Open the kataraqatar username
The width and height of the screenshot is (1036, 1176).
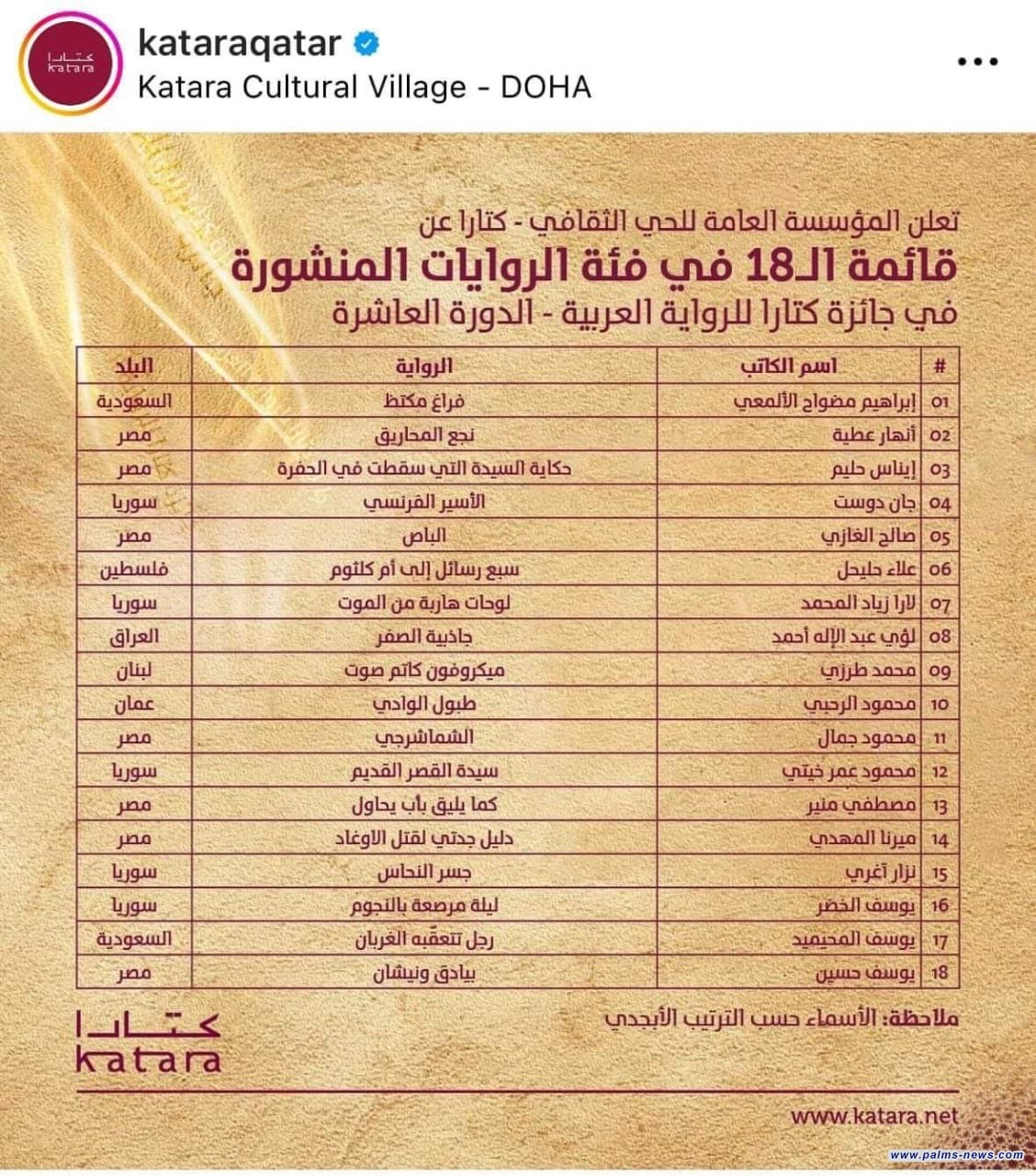[239, 42]
